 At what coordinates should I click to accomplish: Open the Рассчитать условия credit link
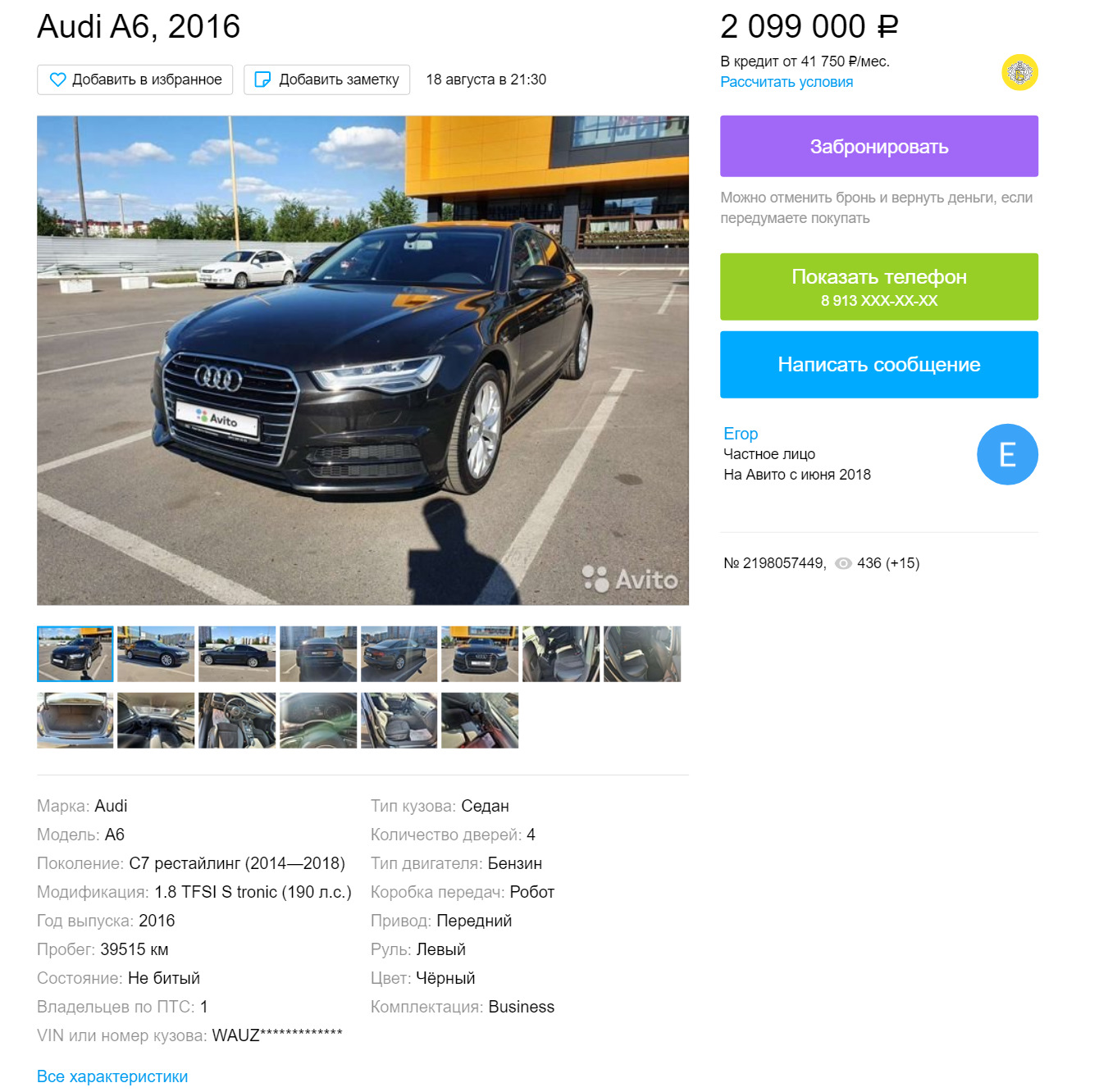786,82
